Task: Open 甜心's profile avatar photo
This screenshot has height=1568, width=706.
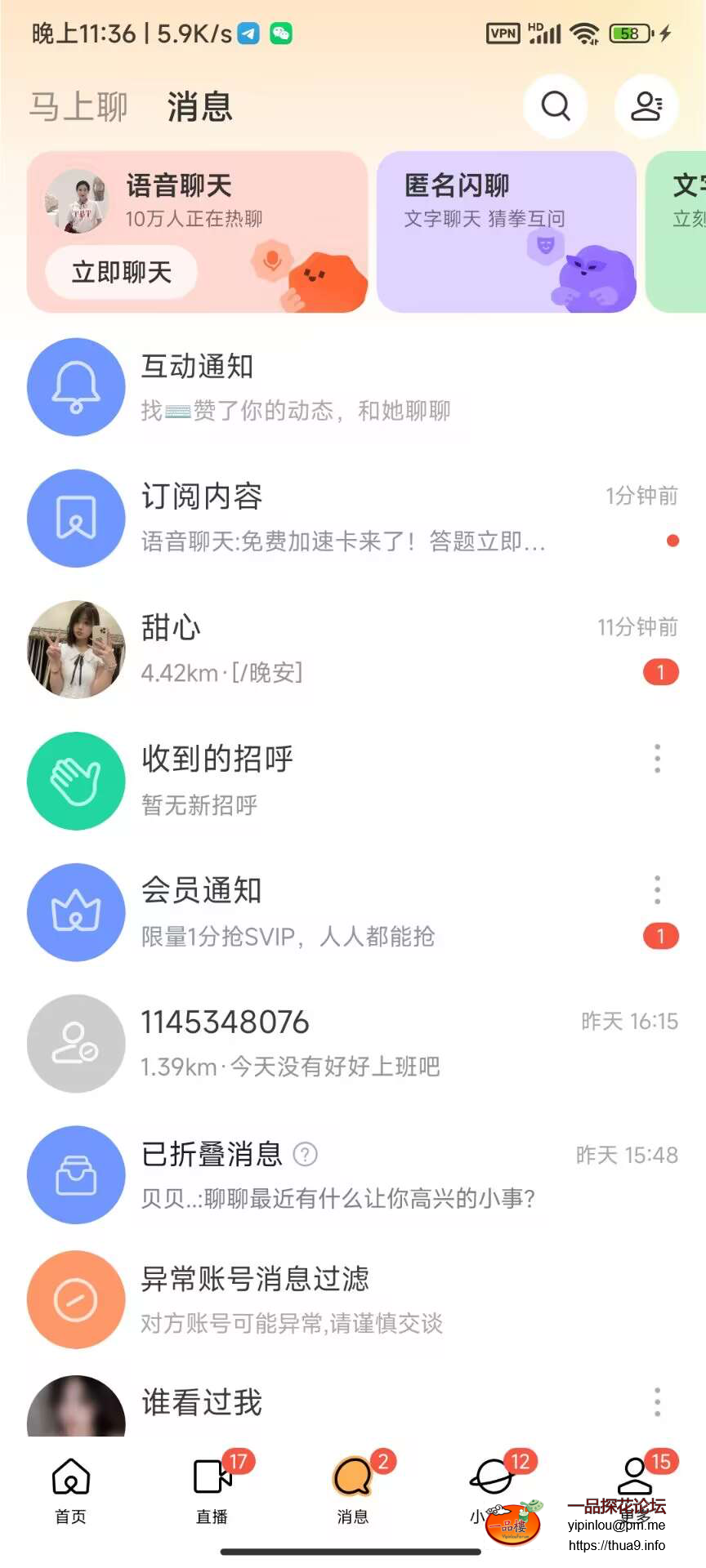Action: coord(76,649)
